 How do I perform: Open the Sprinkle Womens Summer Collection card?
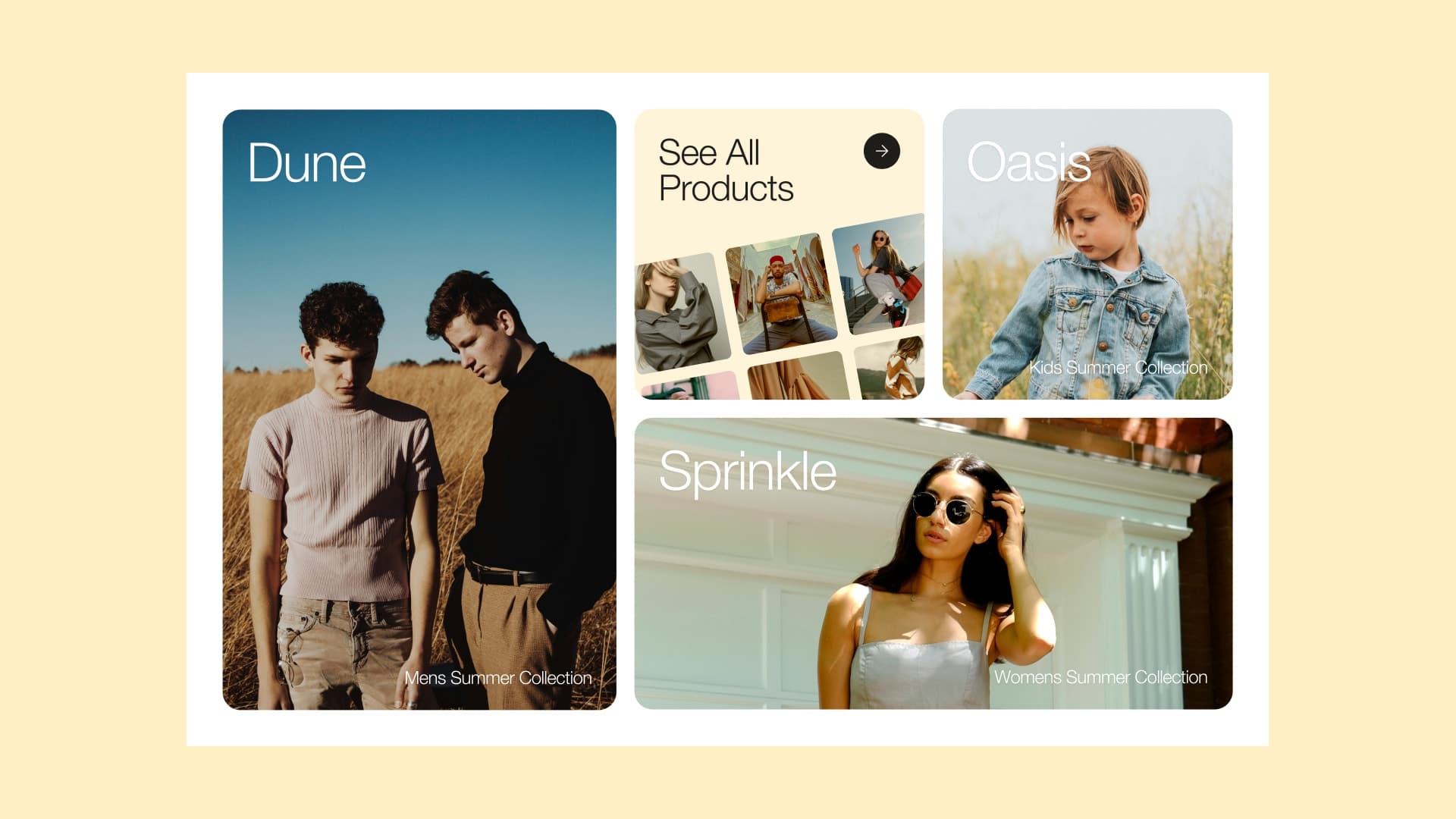pos(933,563)
